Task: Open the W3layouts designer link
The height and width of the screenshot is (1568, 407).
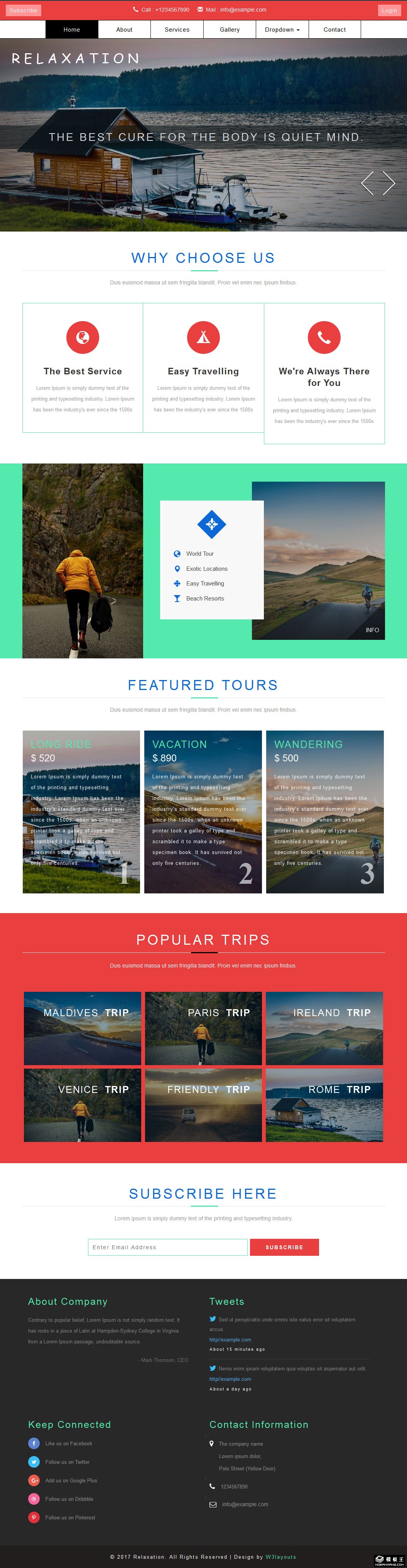Action: [280, 1557]
